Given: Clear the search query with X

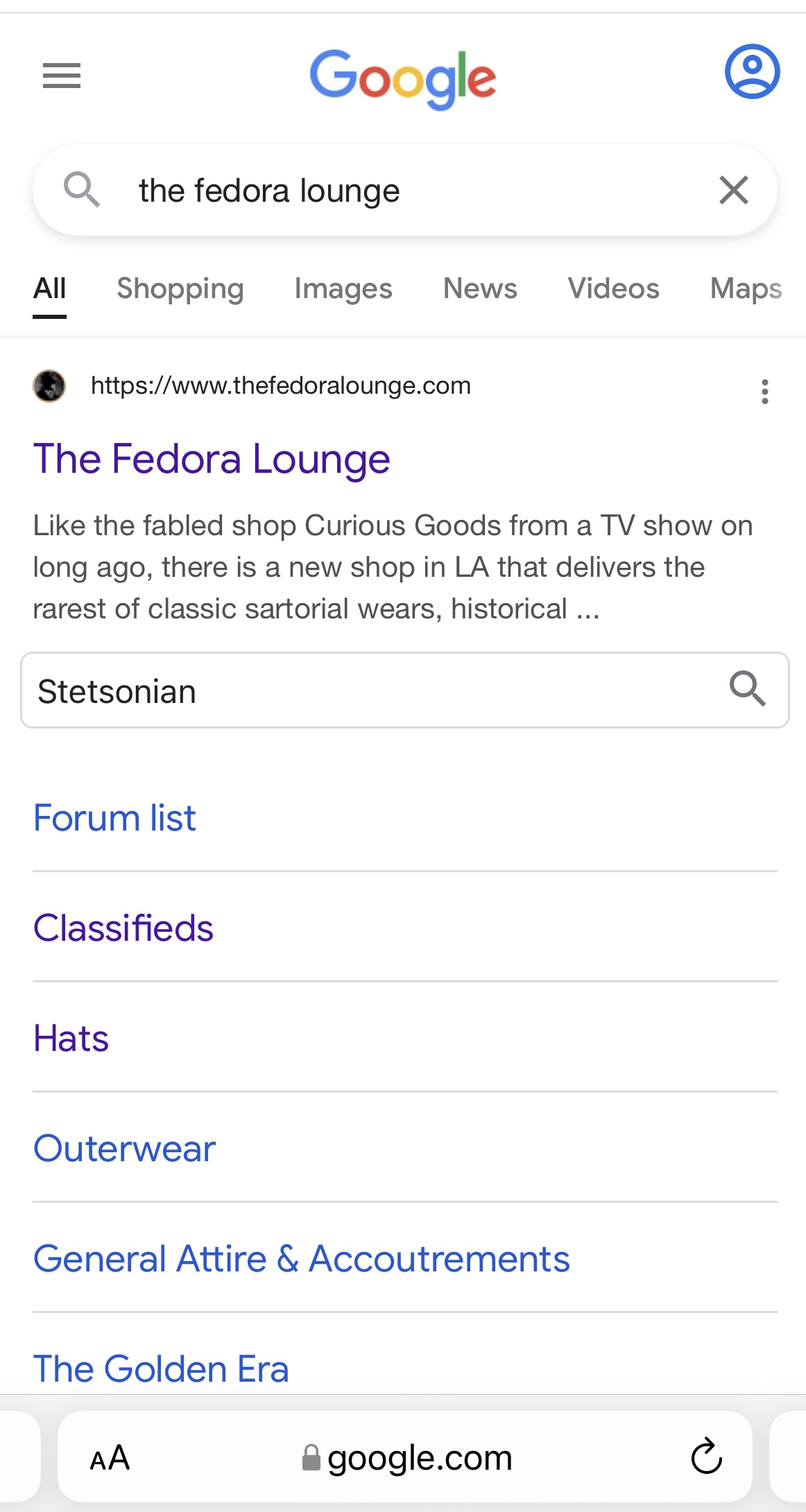Looking at the screenshot, I should point(734,190).
